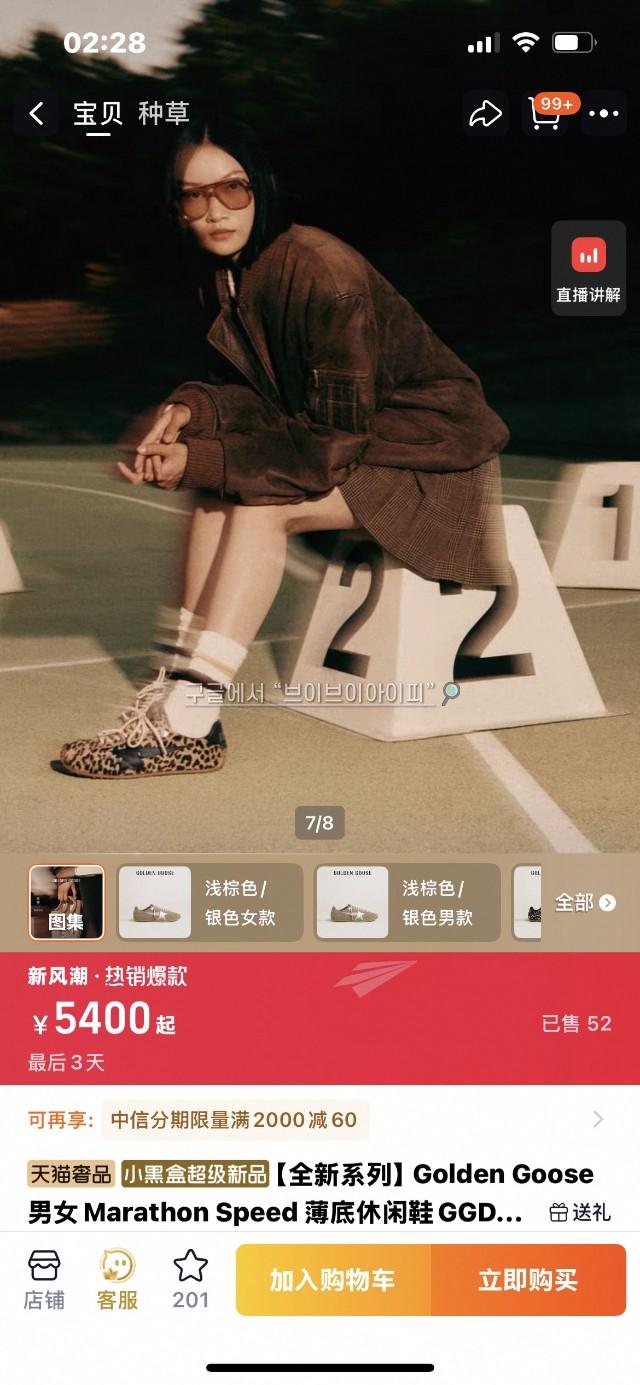Image resolution: width=640 pixels, height=1385 pixels.
Task: Share this product
Action: 485,114
